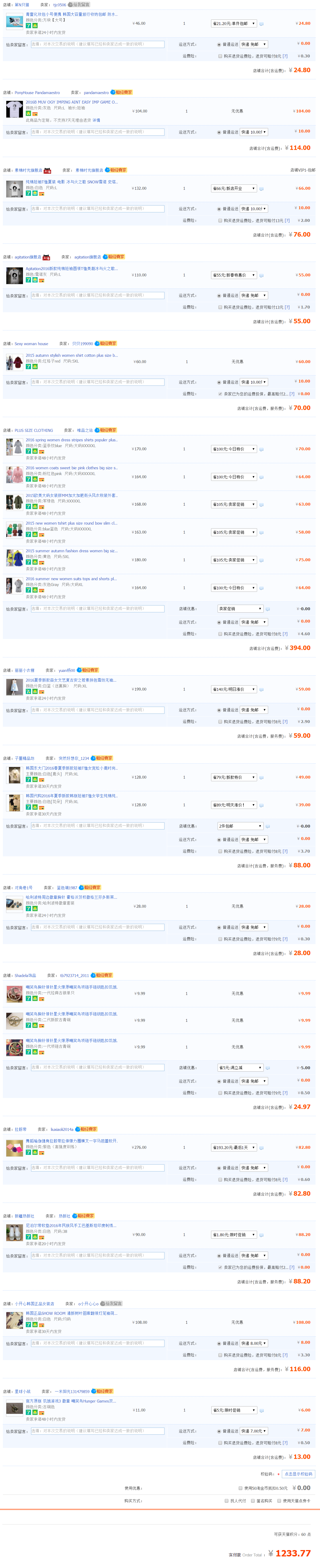Focus the seller message field for Sexy woman house

[x=97, y=382]
